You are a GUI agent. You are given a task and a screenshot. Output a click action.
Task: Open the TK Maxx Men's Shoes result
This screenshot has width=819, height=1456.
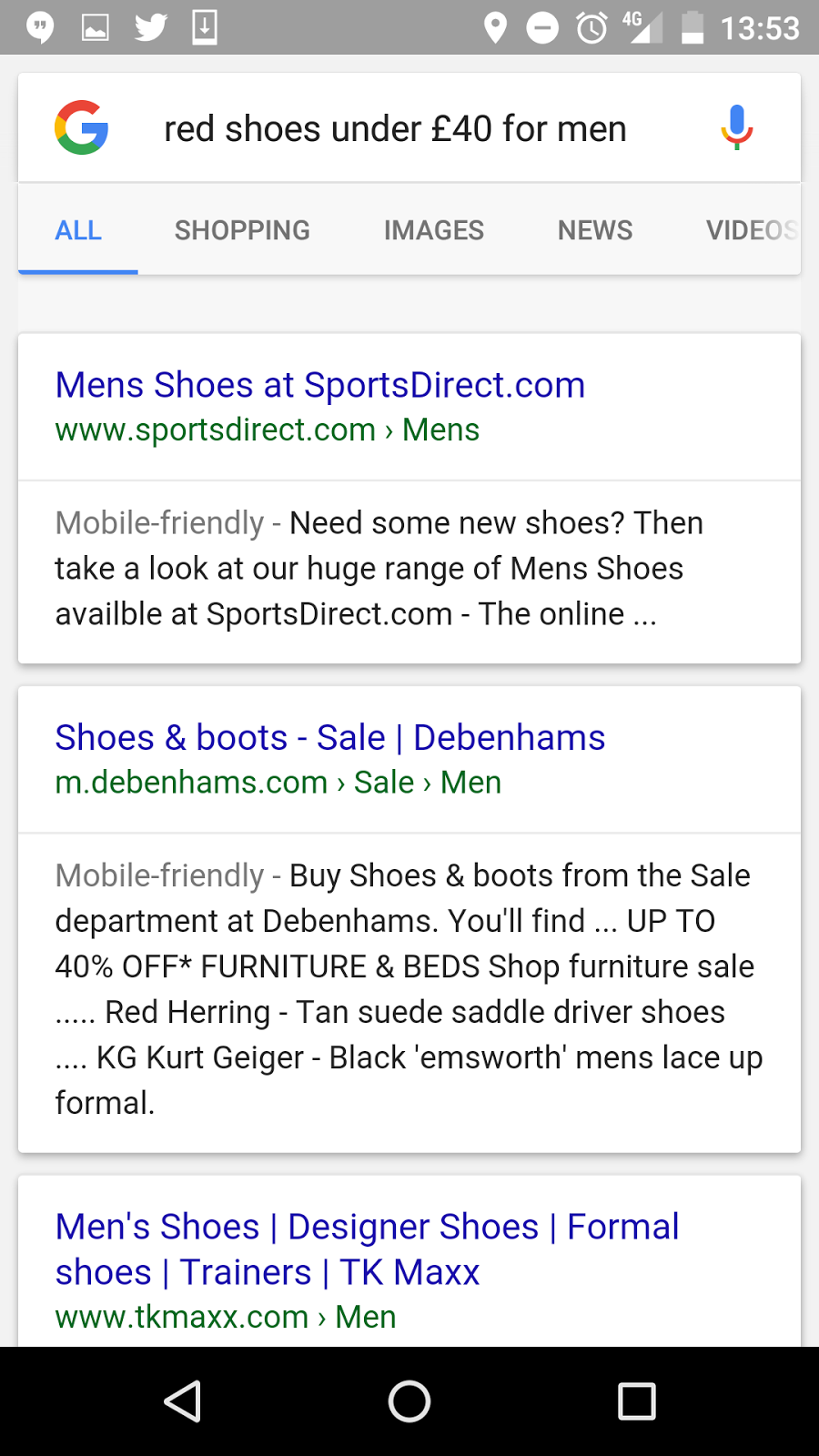pos(366,1249)
